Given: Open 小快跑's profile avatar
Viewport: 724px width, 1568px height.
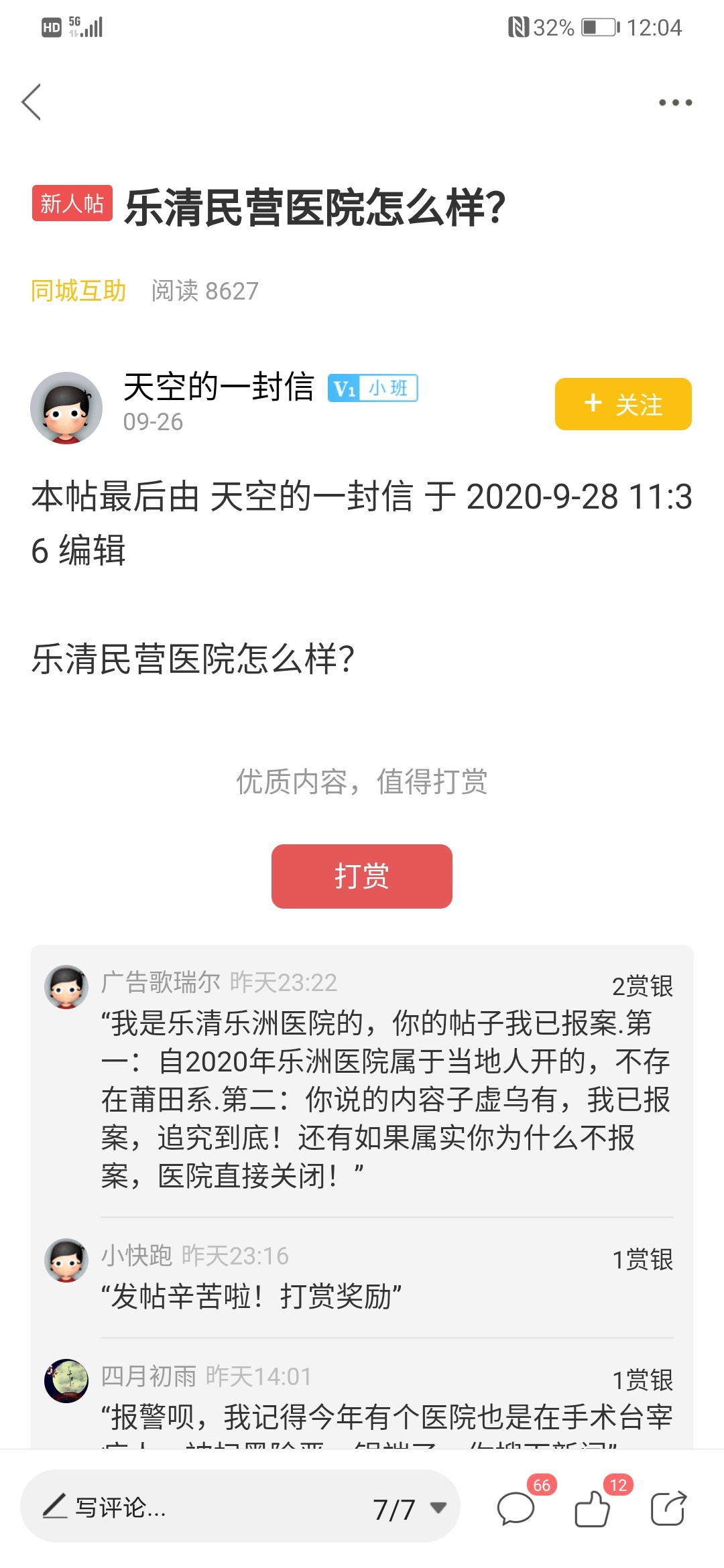Looking at the screenshot, I should 66,1260.
